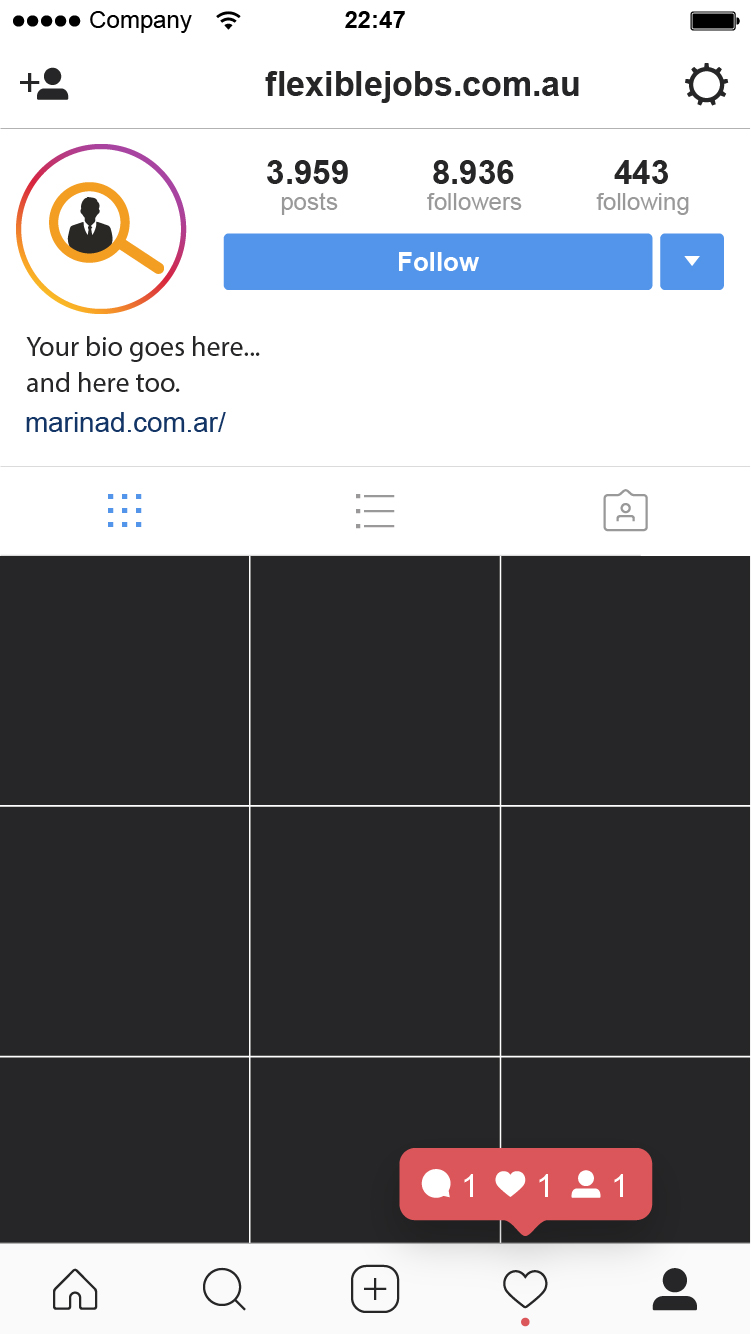Open the 8.936 followers list
The width and height of the screenshot is (751, 1334).
click(x=473, y=186)
